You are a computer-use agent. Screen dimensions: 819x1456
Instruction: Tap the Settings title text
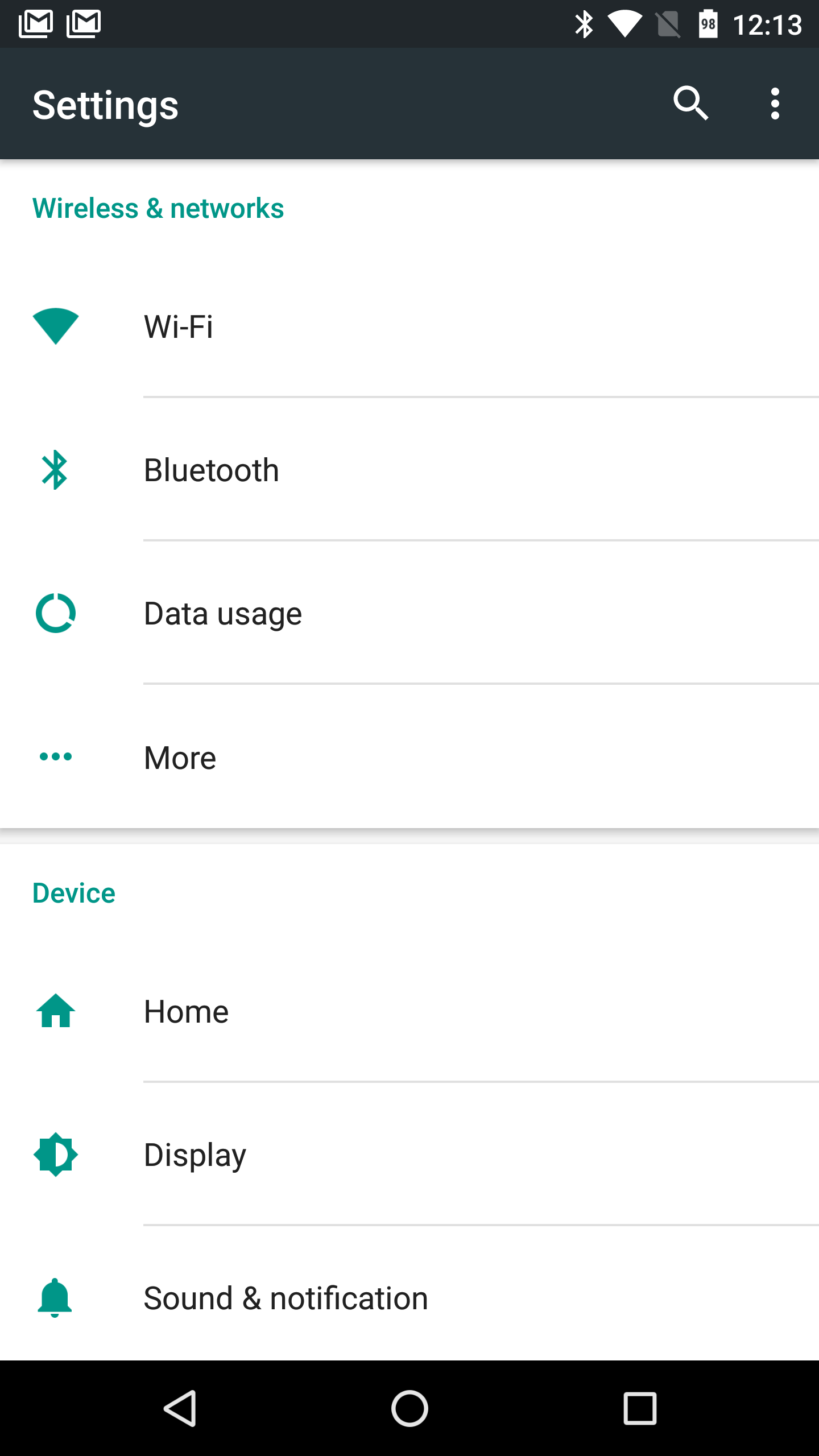tap(106, 105)
